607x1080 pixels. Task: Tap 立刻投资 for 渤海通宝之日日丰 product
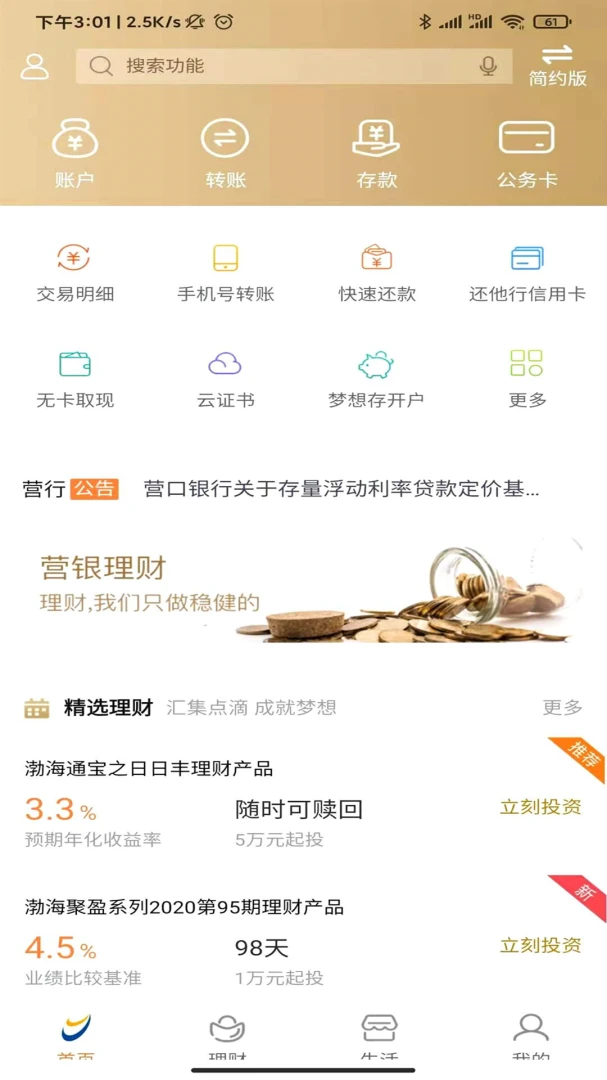point(540,807)
